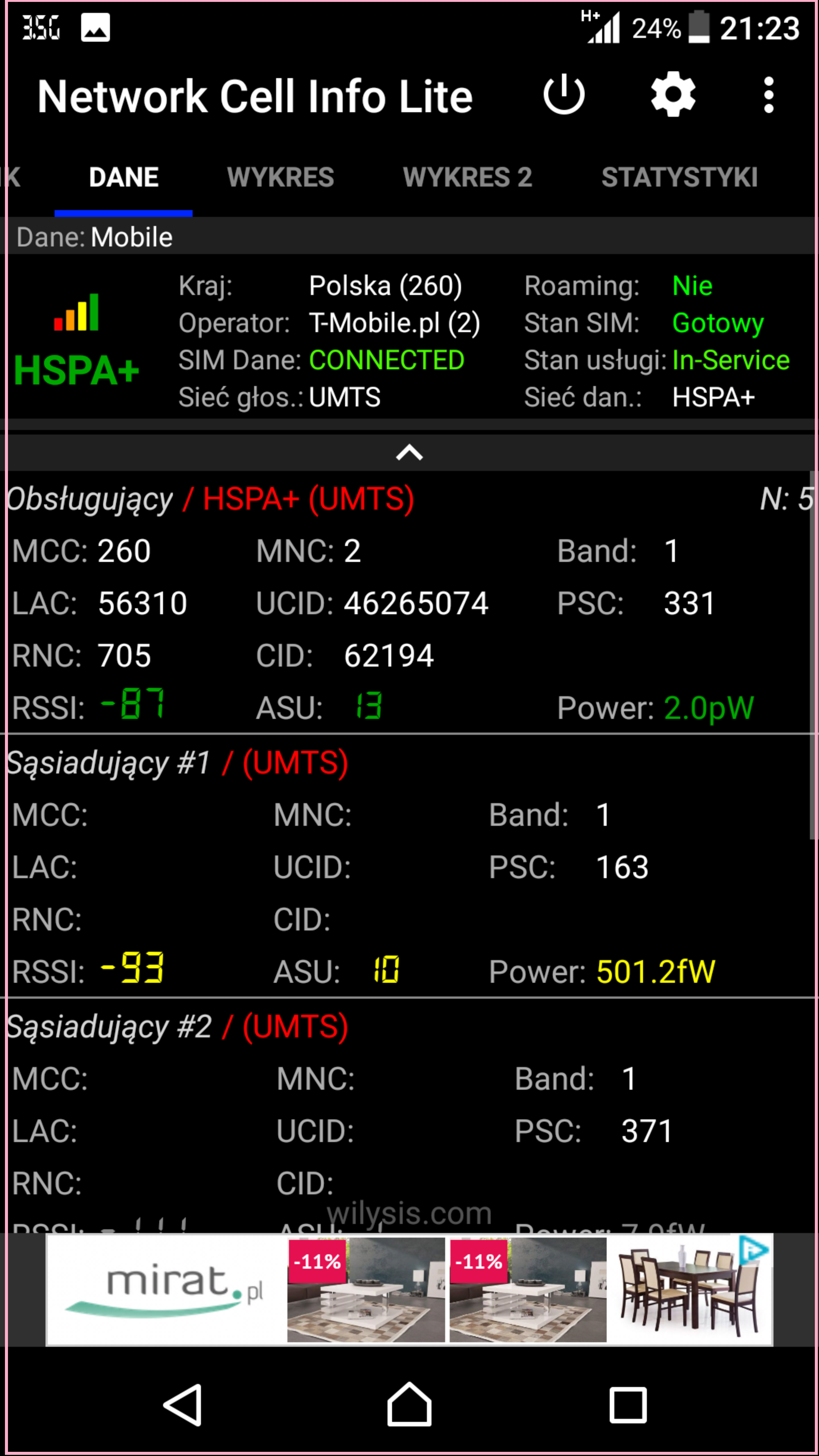Viewport: 819px width, 1456px height.
Task: Tap the ad choices icon on the banner
Action: pos(754,1250)
